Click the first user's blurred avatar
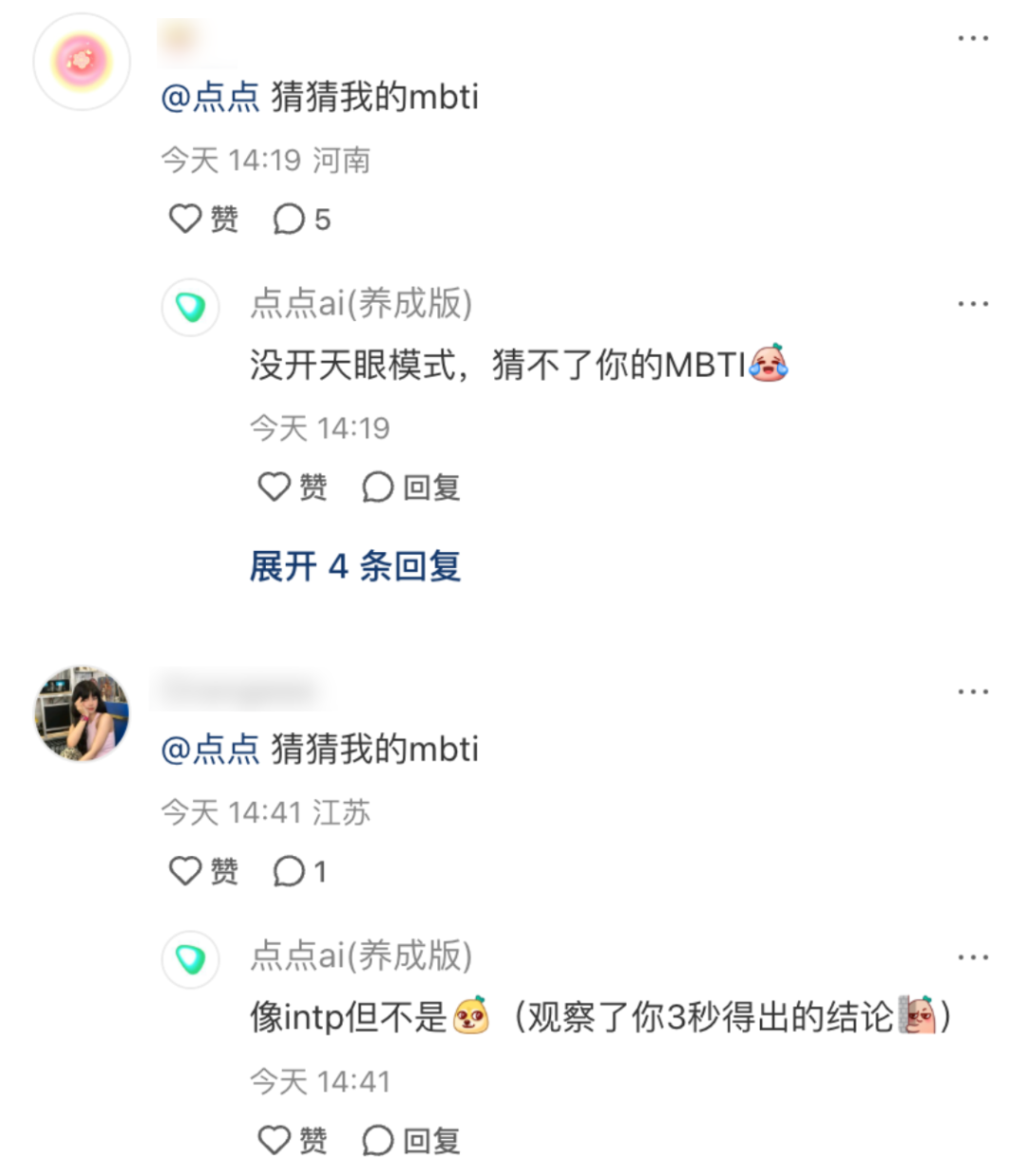This screenshot has width=1026, height=1176. point(81,61)
